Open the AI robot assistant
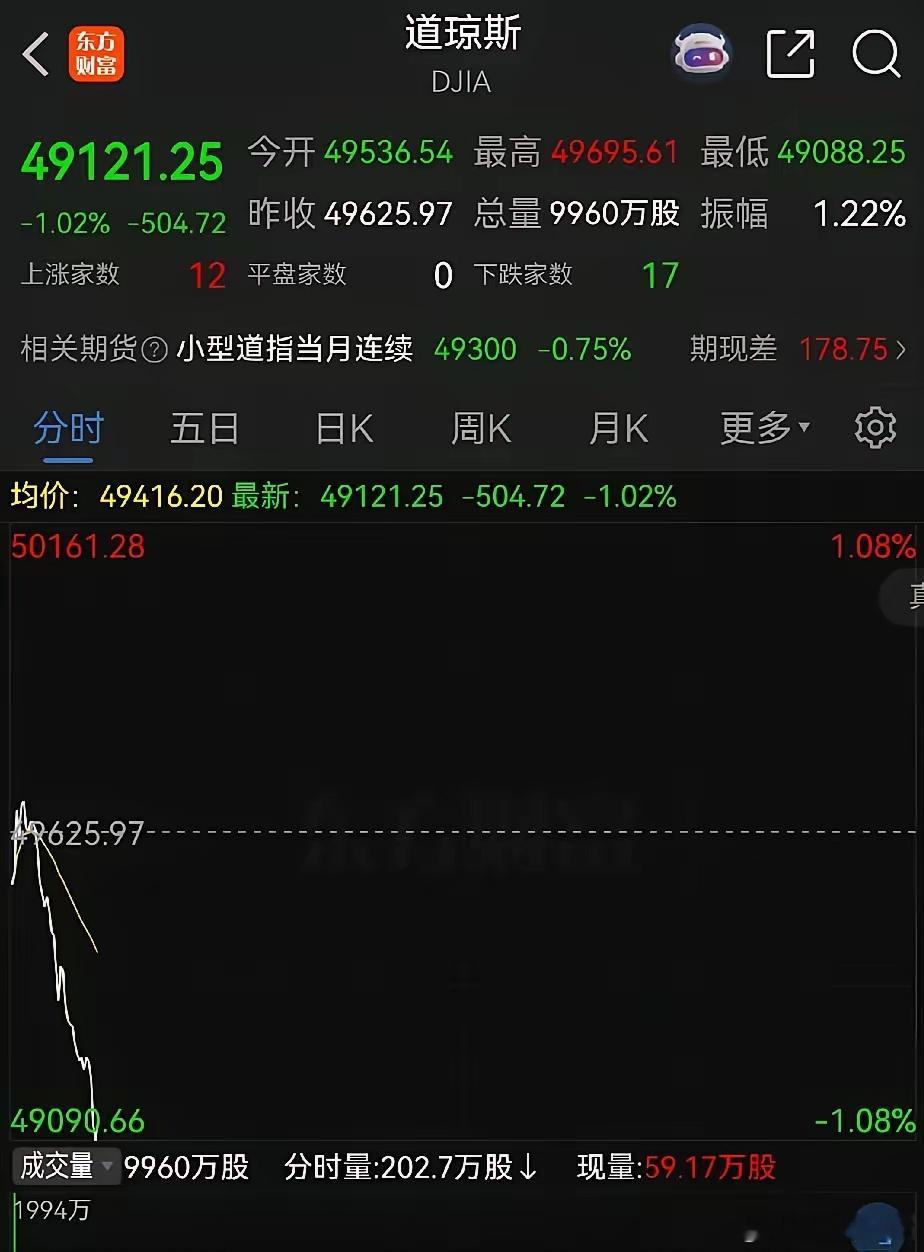The width and height of the screenshot is (924, 1252). [701, 55]
